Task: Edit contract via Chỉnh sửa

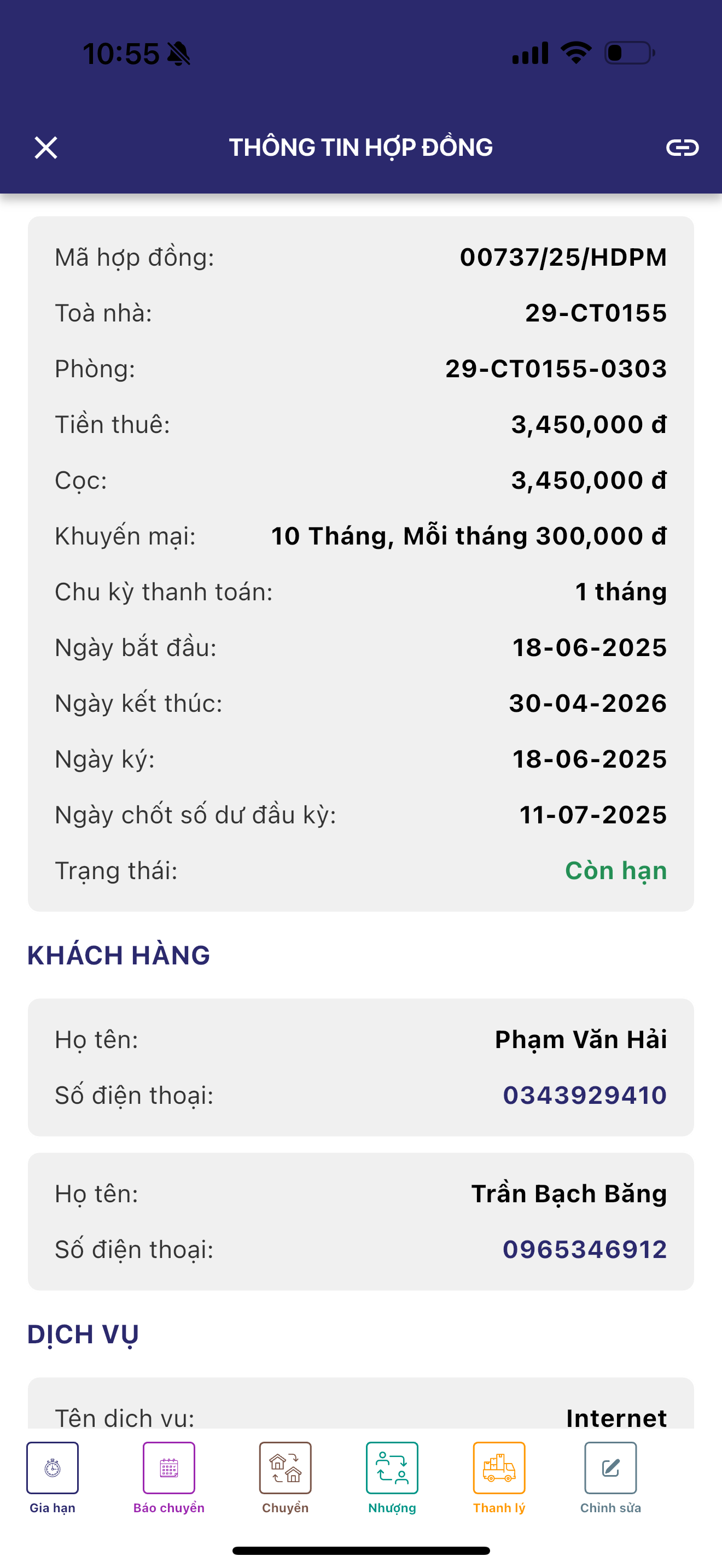Action: (610, 1468)
